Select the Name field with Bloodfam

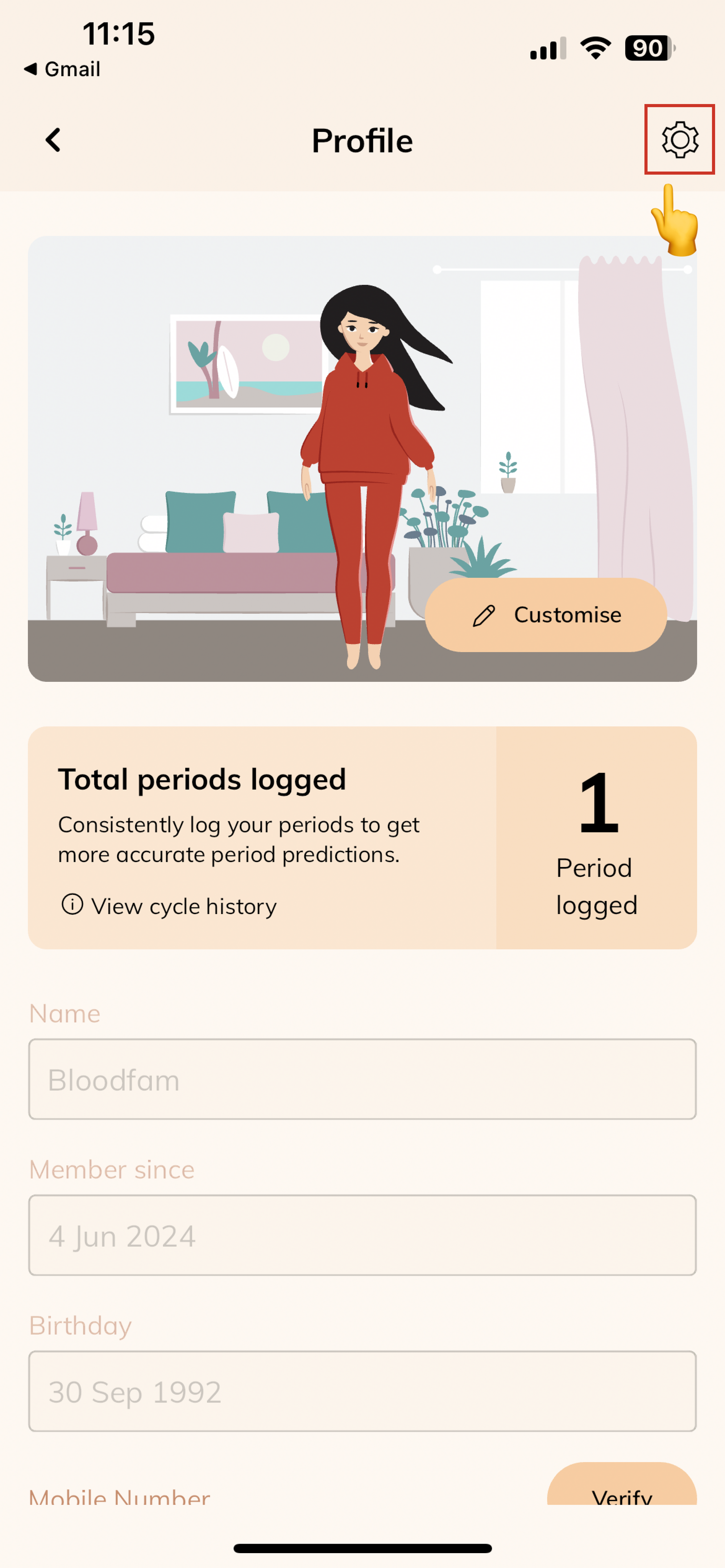point(362,1079)
